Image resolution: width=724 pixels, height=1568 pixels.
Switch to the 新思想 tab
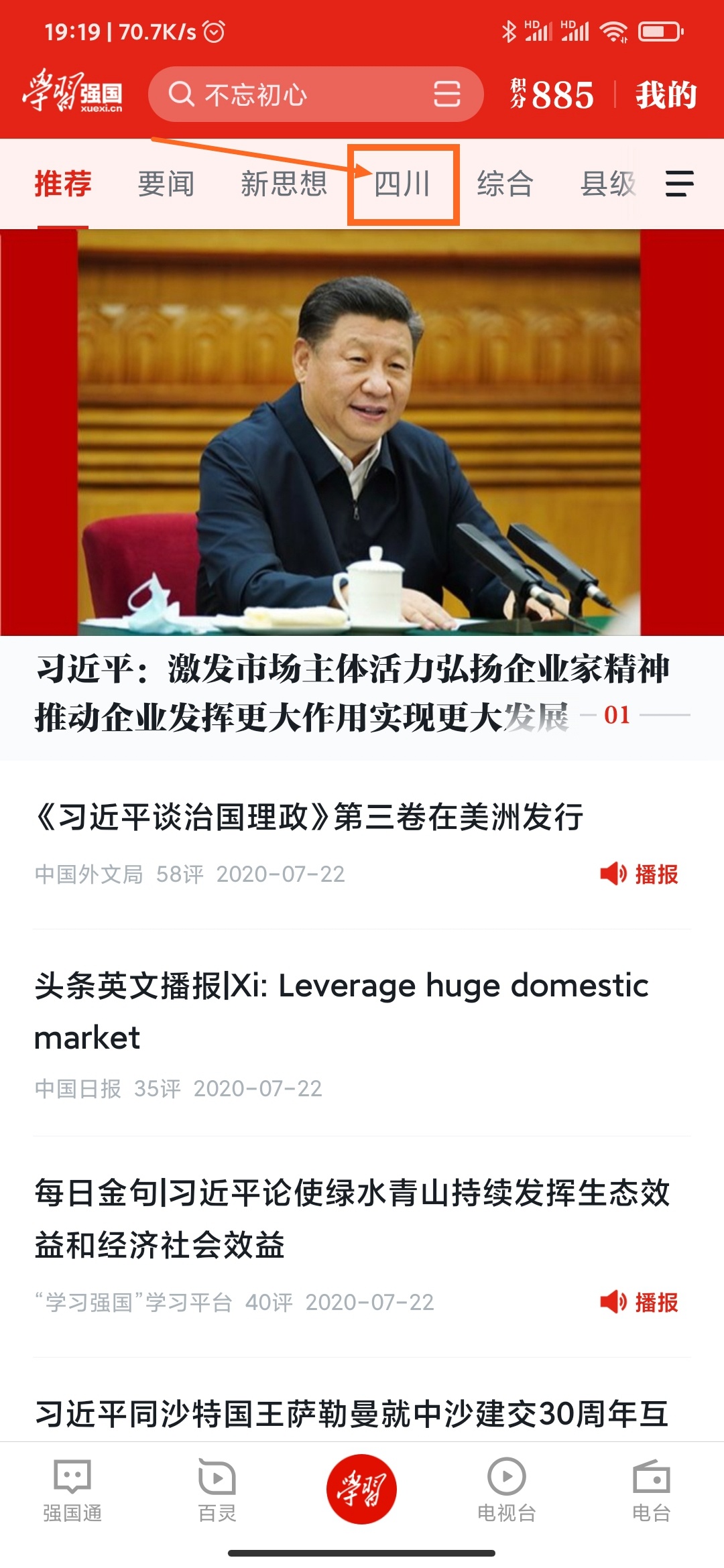284,184
